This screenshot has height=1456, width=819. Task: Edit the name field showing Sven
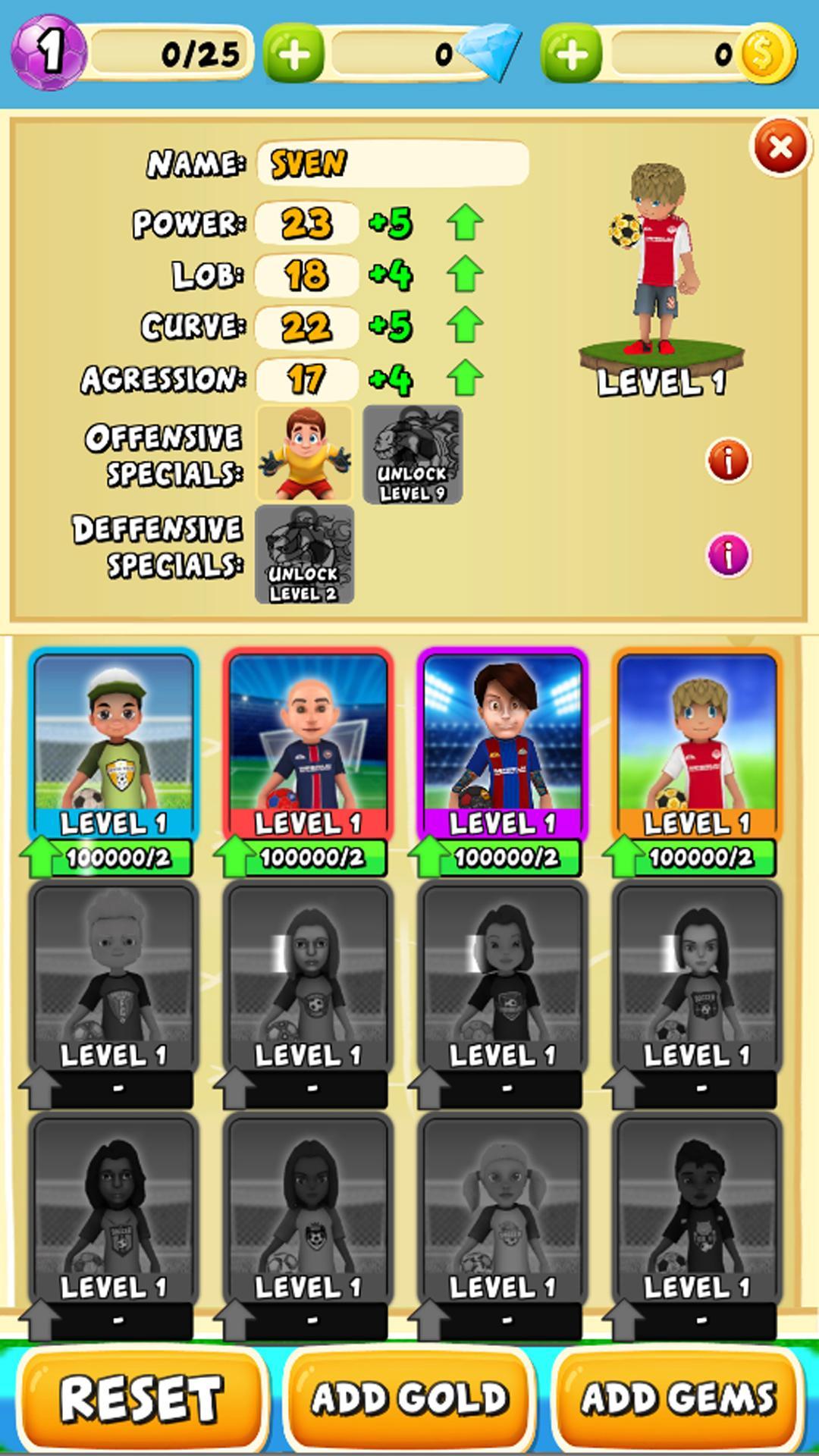click(392, 163)
